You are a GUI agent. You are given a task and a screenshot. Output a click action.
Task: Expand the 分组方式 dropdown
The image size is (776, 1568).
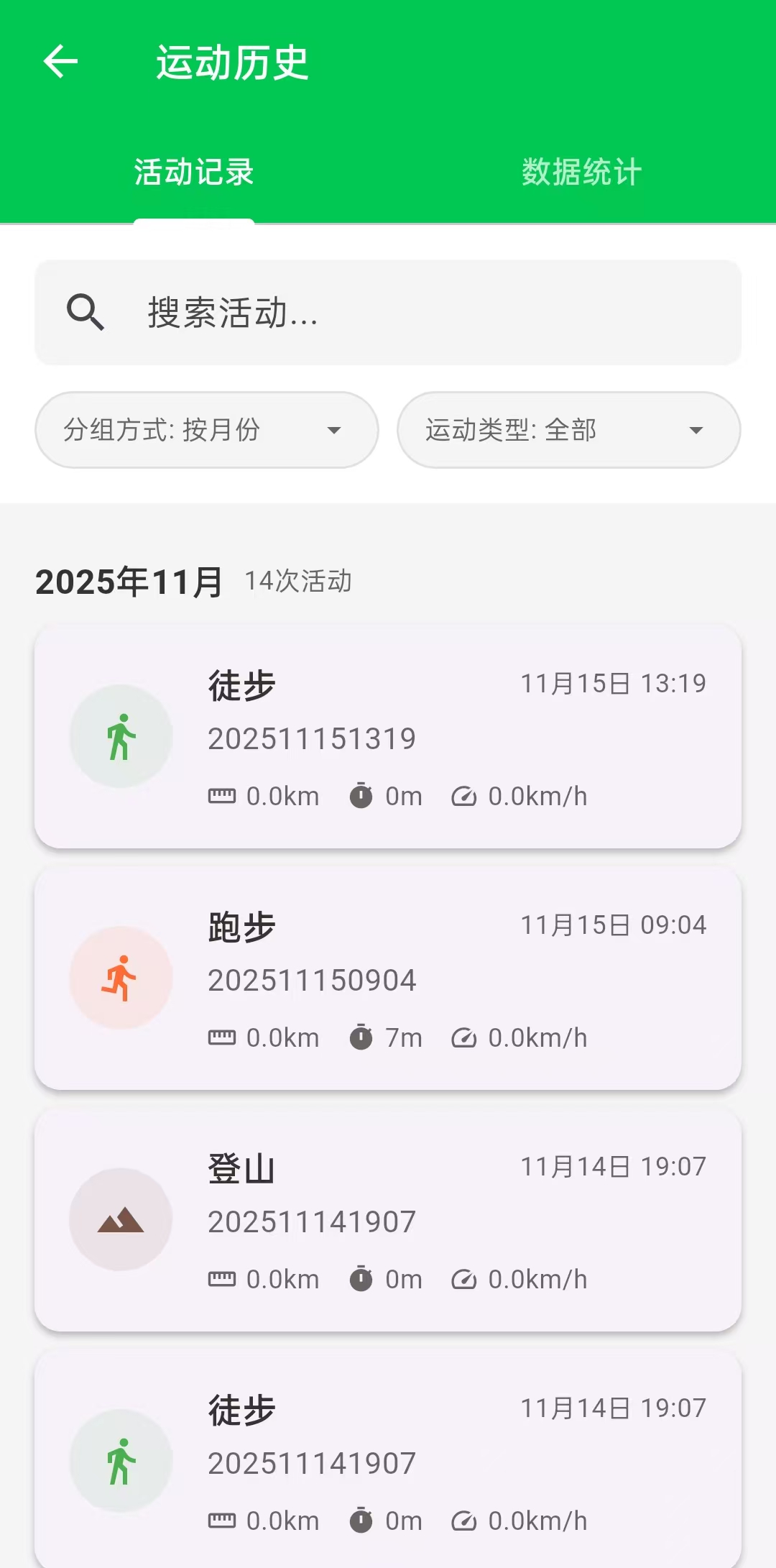coord(206,430)
